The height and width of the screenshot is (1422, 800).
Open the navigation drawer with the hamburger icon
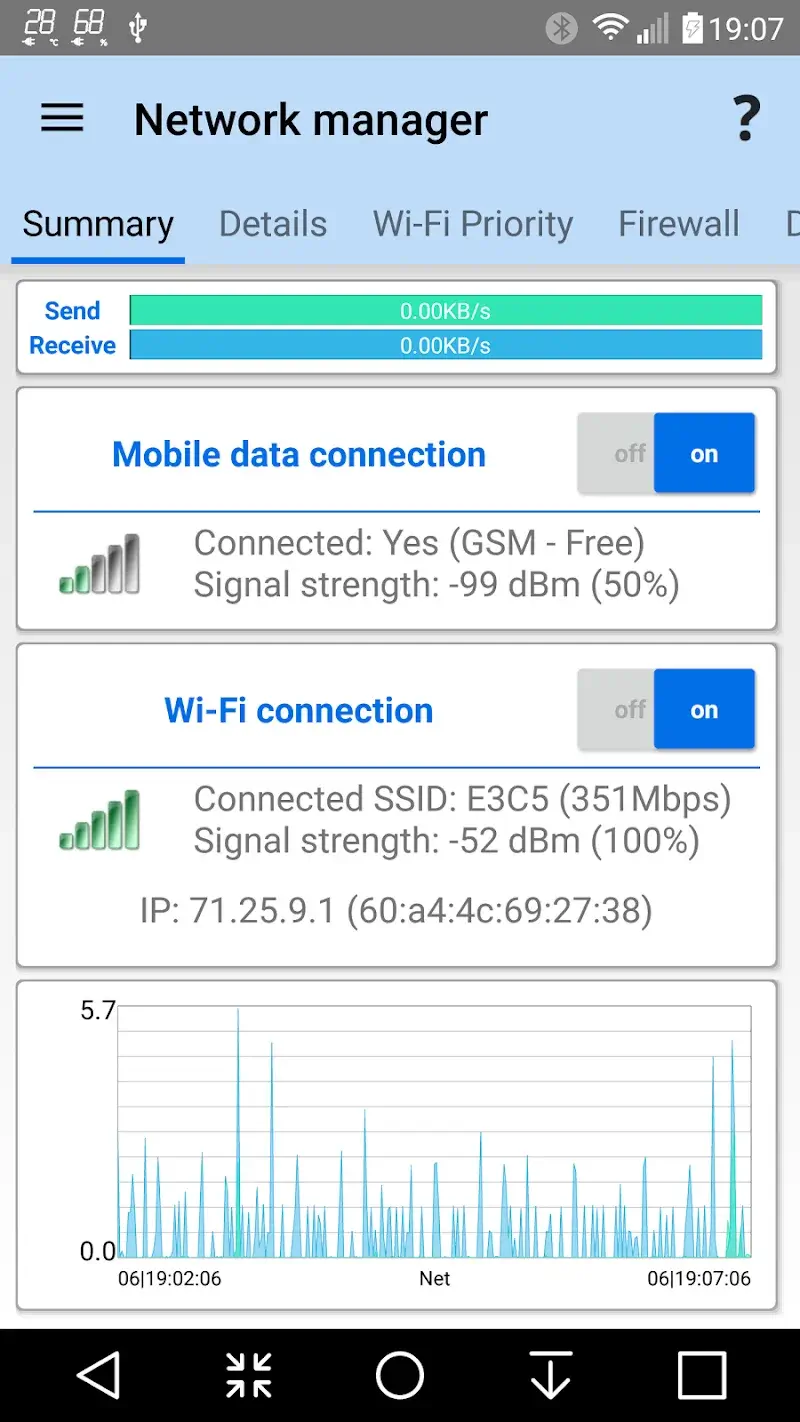(x=61, y=118)
